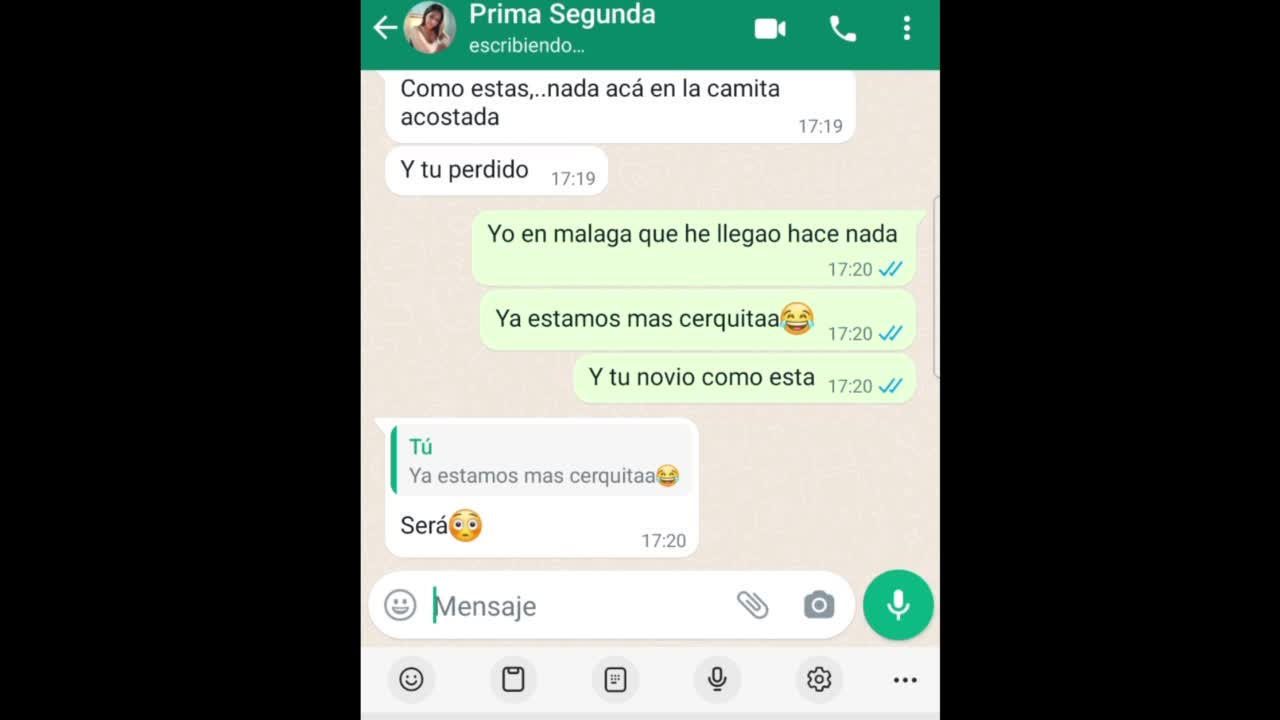This screenshot has height=720, width=1280.
Task: Open the keyboard clipboard
Action: coord(513,680)
